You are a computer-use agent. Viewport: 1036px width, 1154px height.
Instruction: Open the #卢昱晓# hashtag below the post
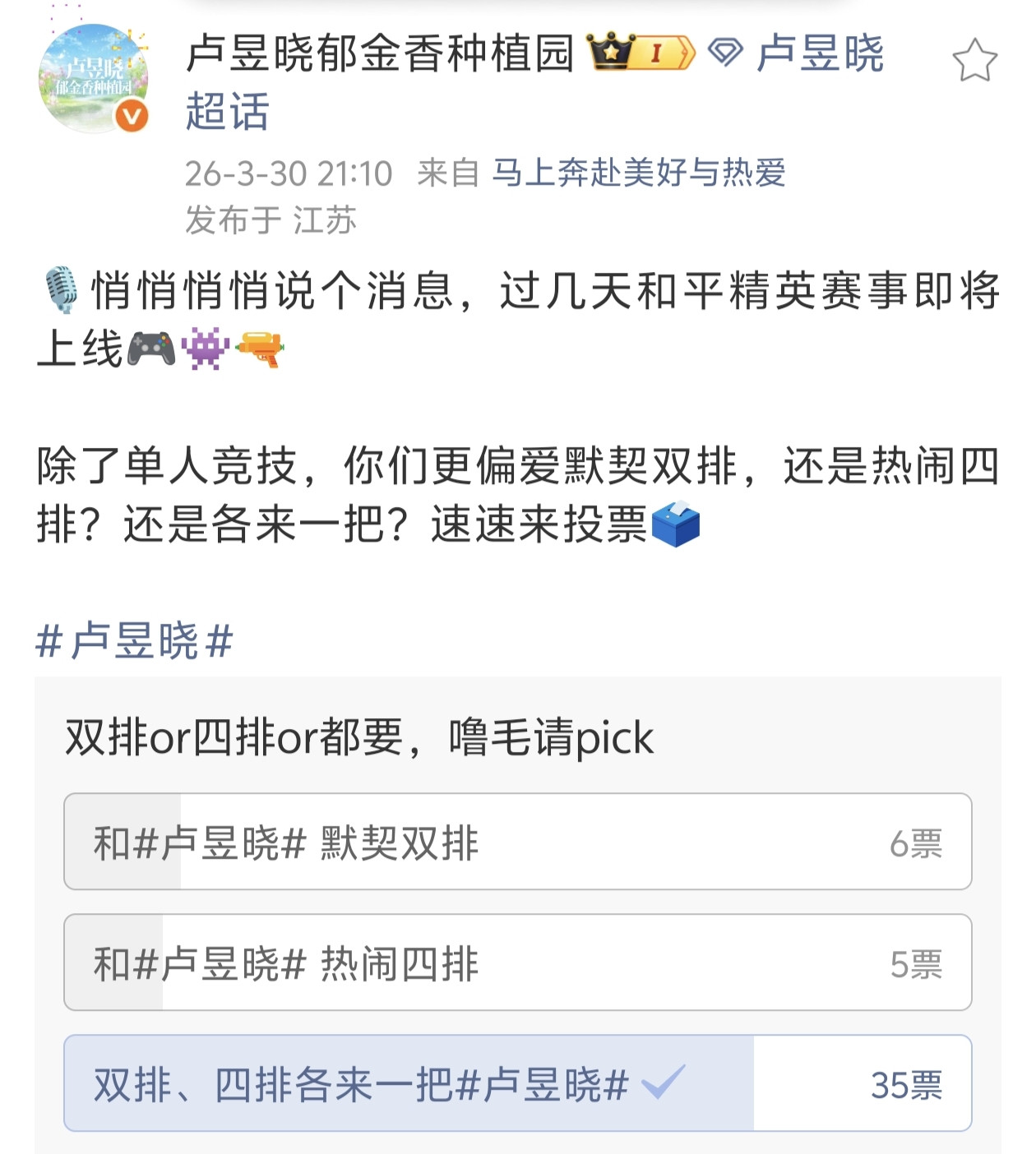pos(135,641)
